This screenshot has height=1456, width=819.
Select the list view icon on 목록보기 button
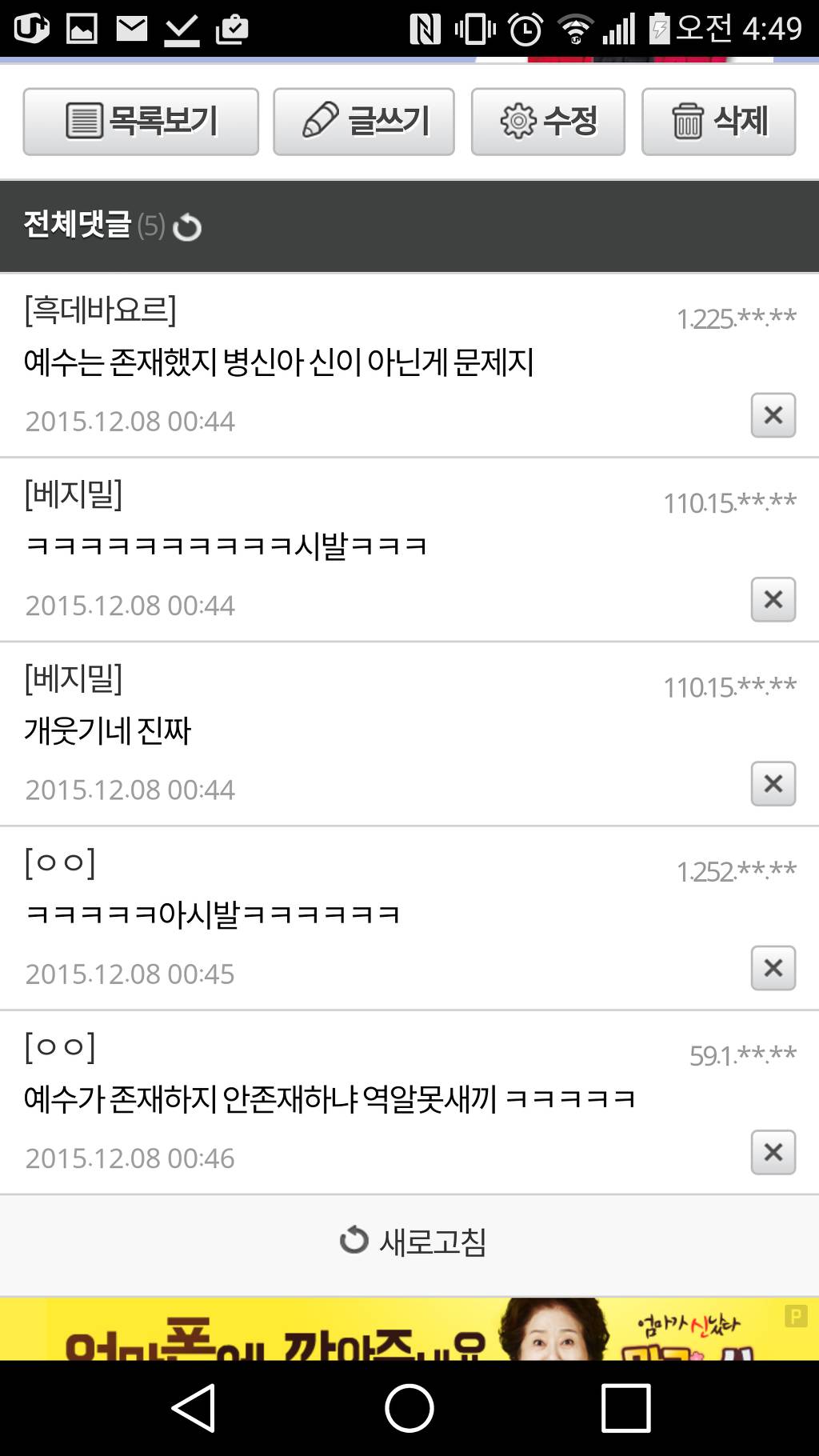84,121
